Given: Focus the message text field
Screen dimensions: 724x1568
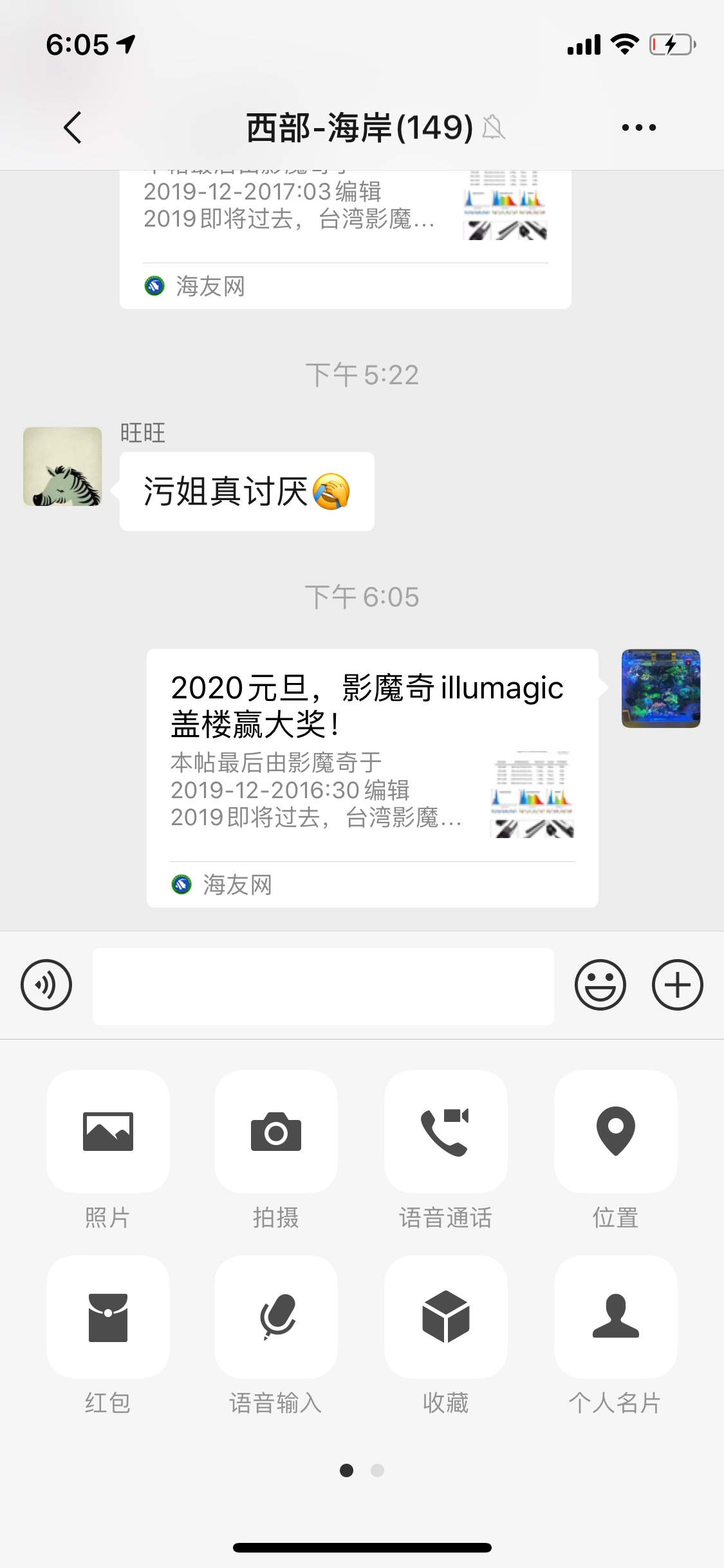Looking at the screenshot, I should [323, 986].
